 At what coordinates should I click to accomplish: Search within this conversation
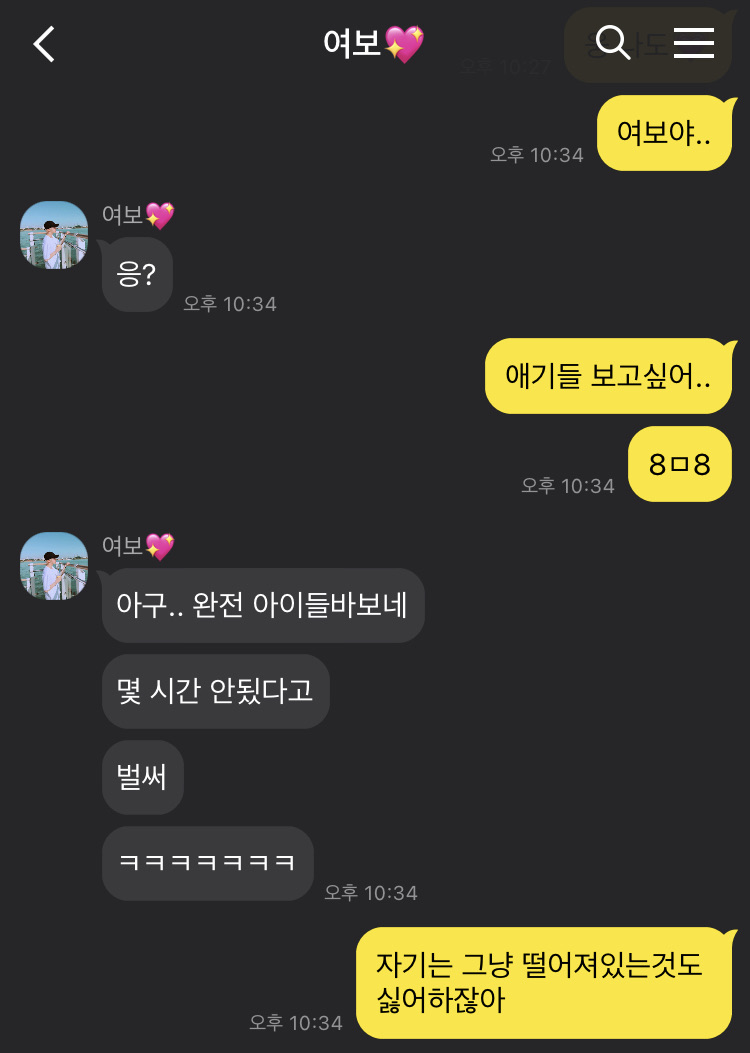(x=612, y=43)
